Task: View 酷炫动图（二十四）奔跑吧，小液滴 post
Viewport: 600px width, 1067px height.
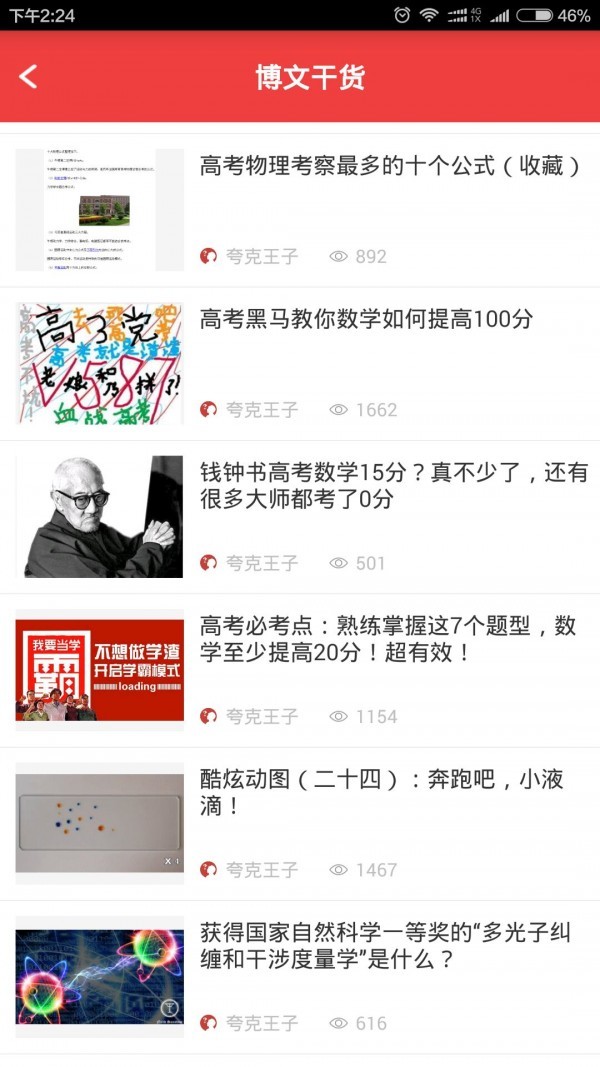Action: click(x=380, y=792)
